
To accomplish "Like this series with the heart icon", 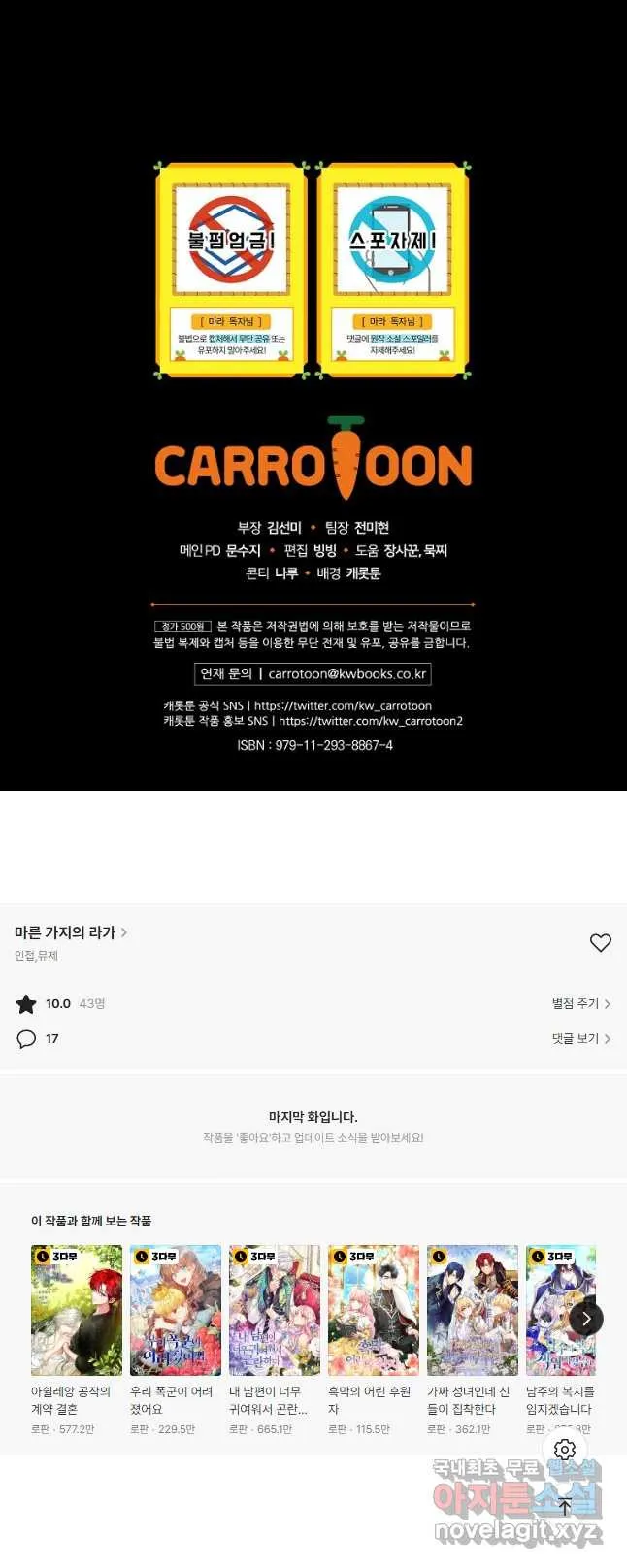I will pyautogui.click(x=601, y=942).
